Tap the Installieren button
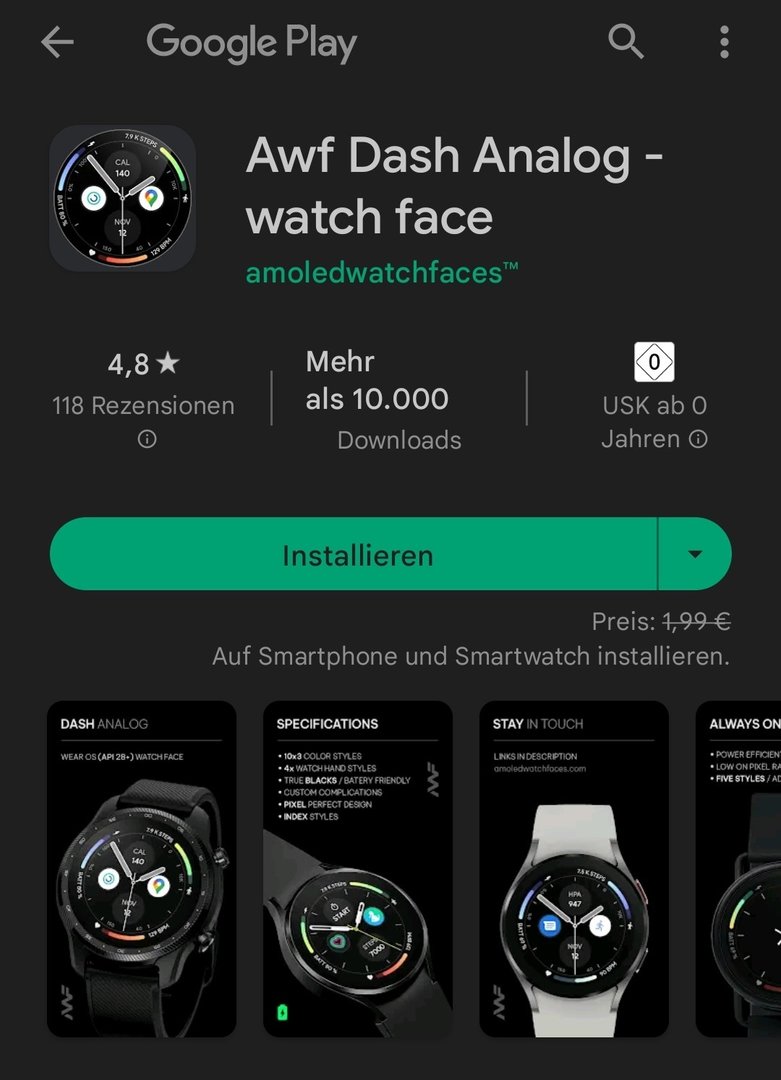 pyautogui.click(x=355, y=554)
